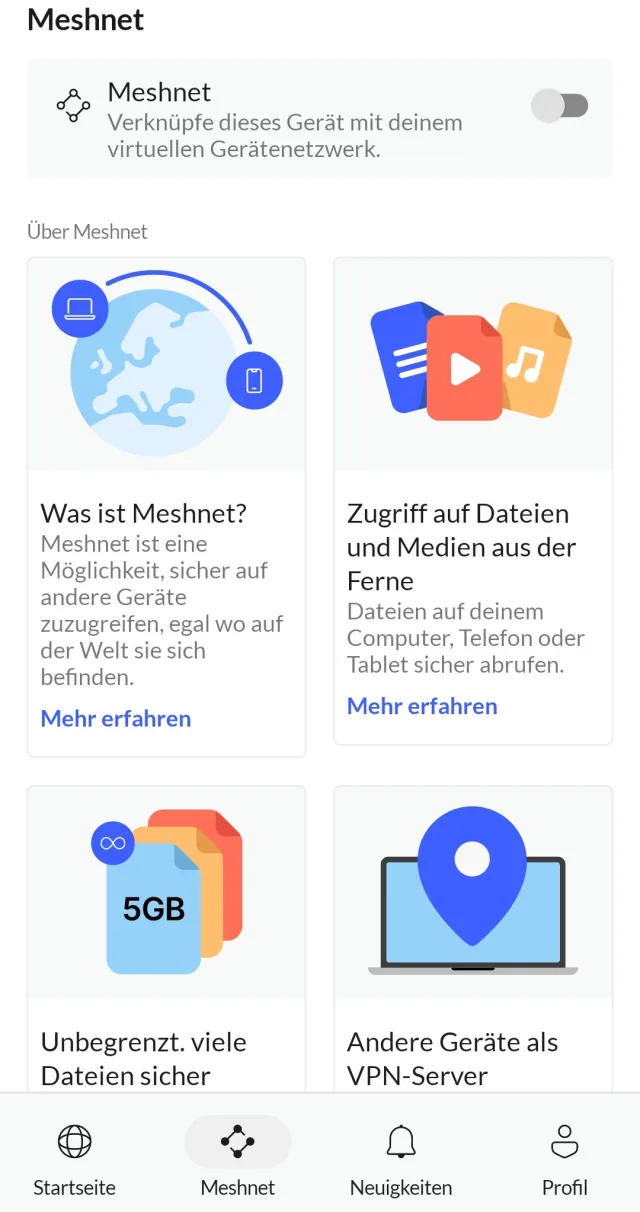Open the Profil tab
Image resolution: width=640 pixels, height=1212 pixels.
click(x=565, y=1159)
